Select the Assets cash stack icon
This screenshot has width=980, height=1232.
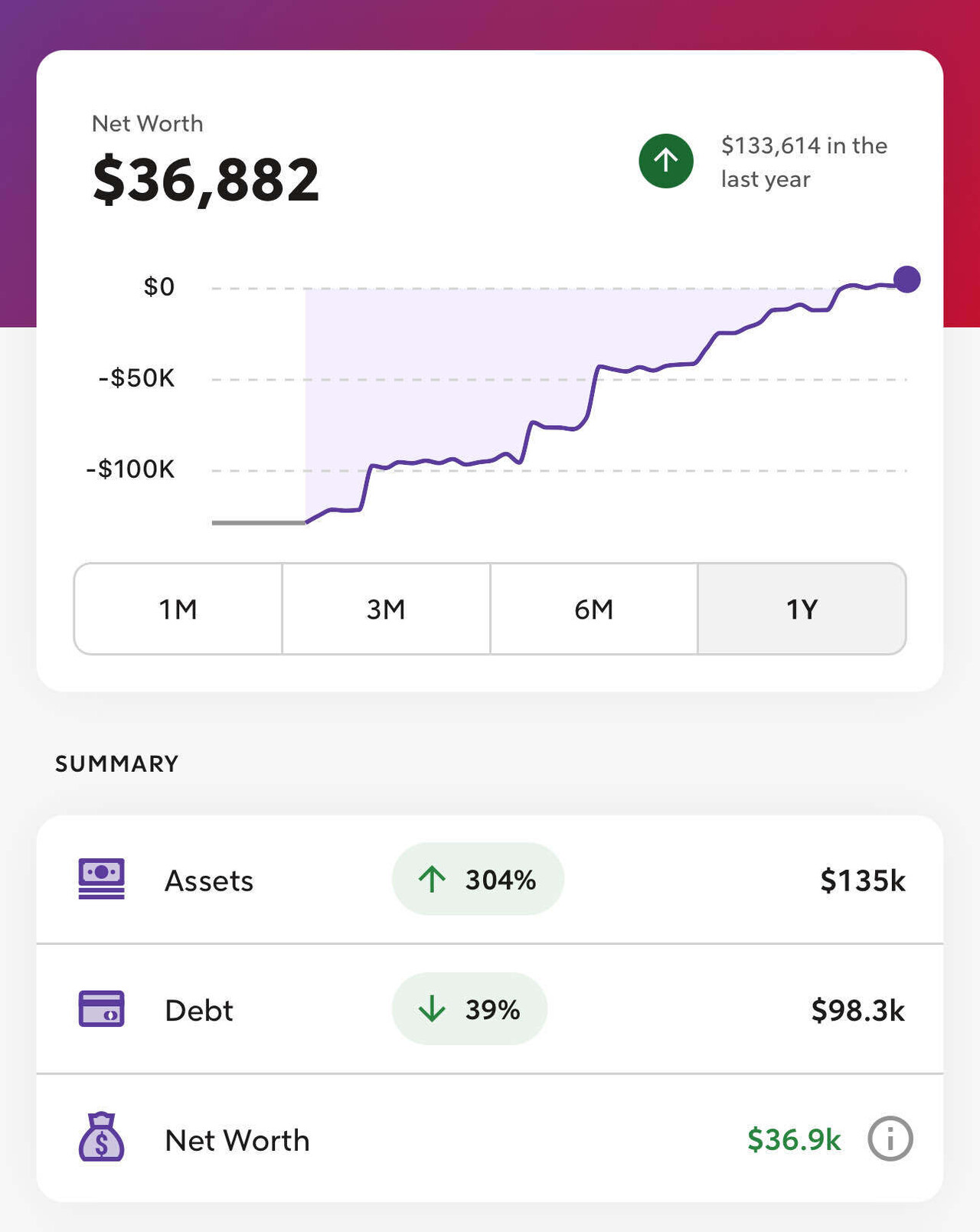[101, 879]
